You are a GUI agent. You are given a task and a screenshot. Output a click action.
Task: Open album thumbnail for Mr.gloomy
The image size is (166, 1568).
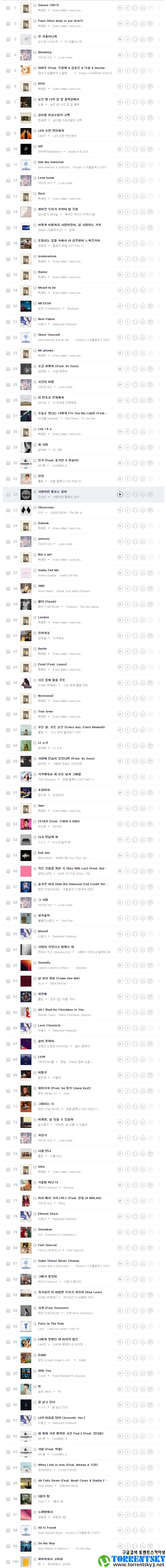point(26,353)
